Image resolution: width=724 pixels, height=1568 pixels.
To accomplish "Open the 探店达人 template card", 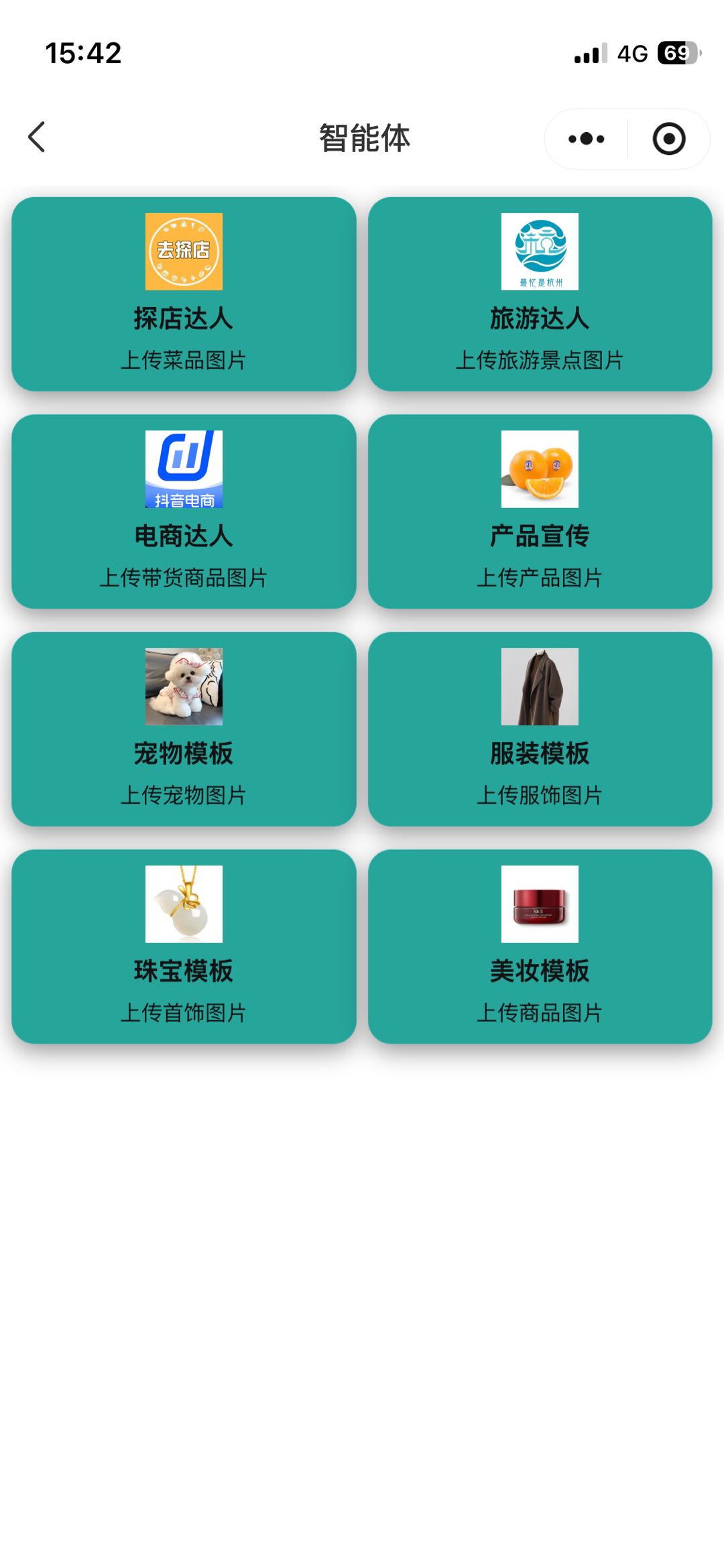I will tap(183, 293).
